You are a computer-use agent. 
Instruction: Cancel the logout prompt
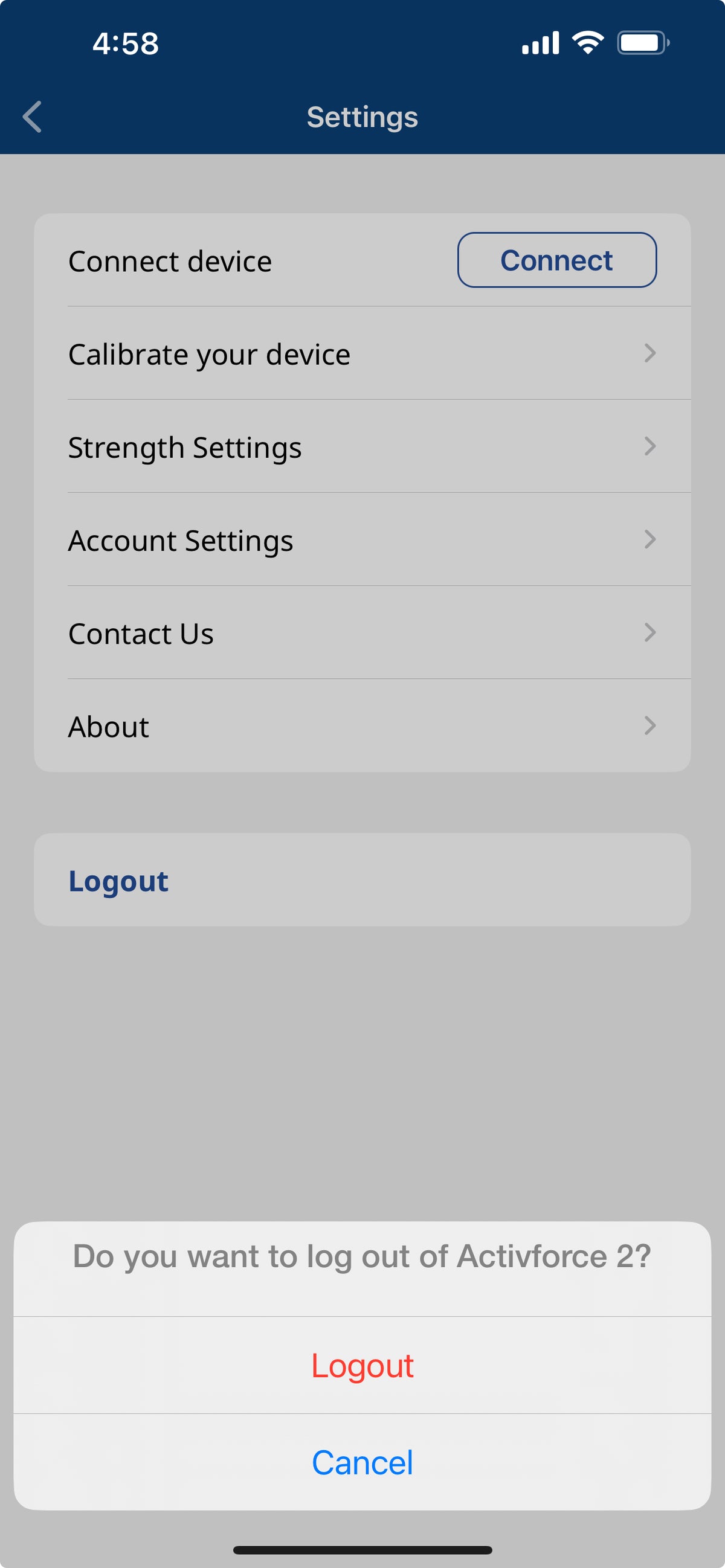click(362, 1462)
